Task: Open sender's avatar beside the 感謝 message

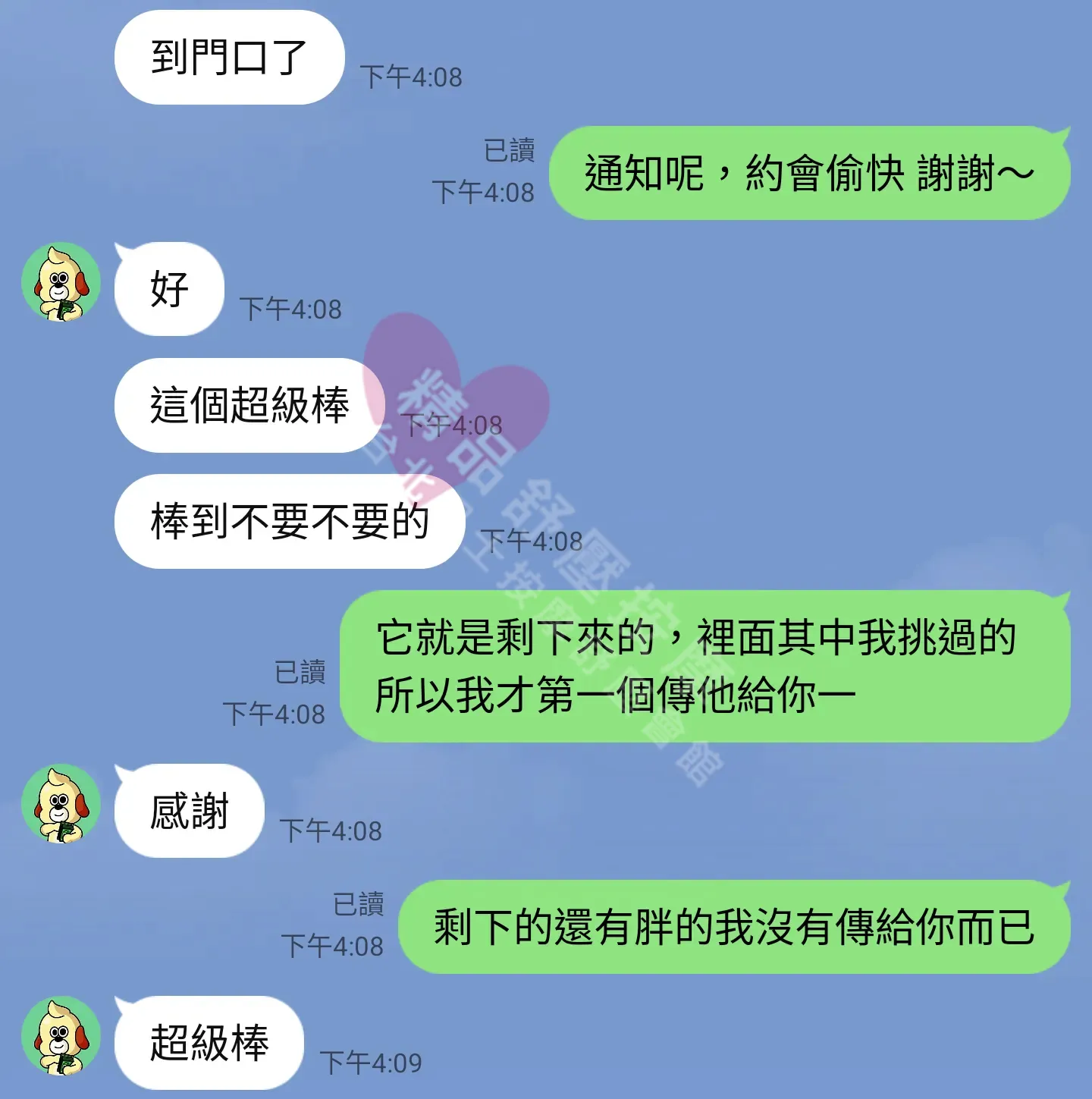Action: (61, 804)
